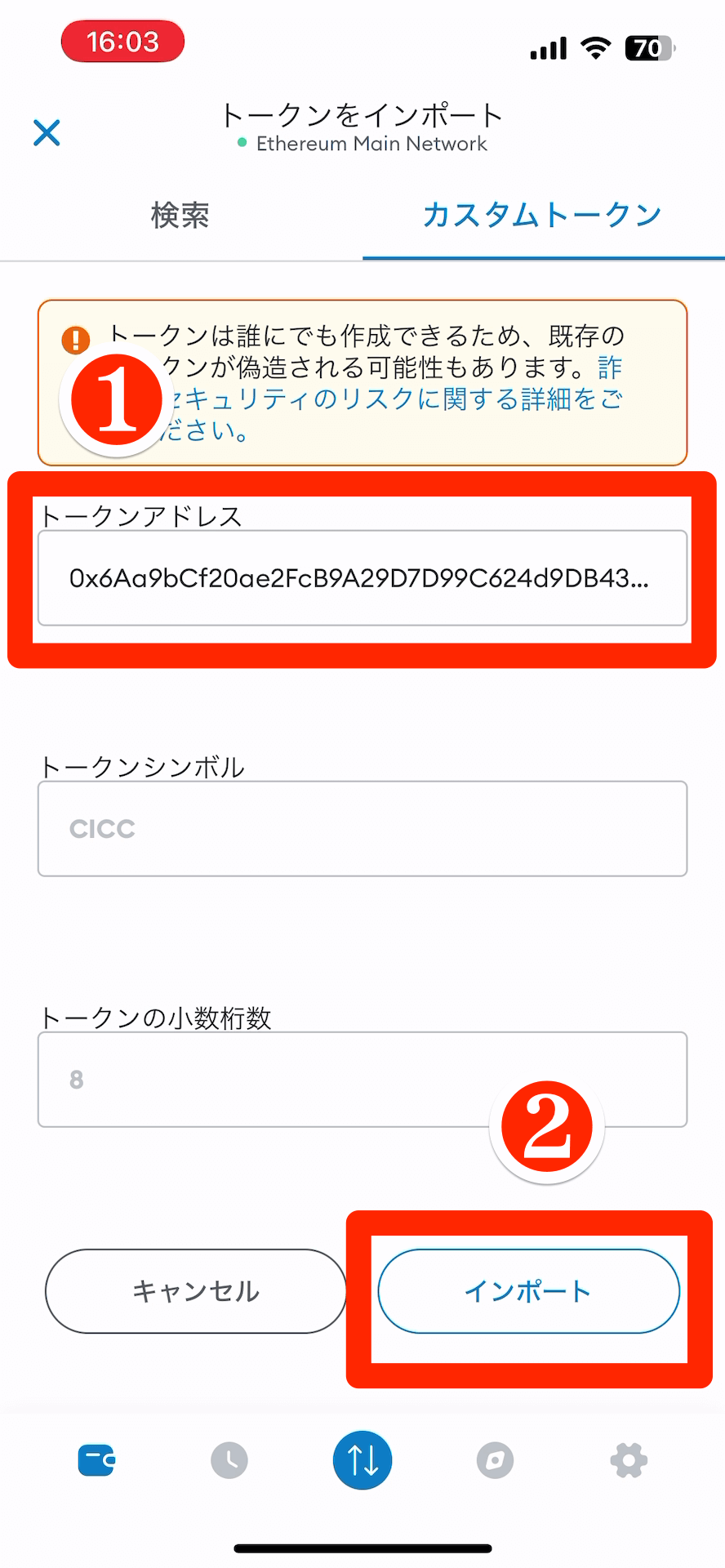Import the token with インポート button
The width and height of the screenshot is (725, 1568).
(529, 1291)
